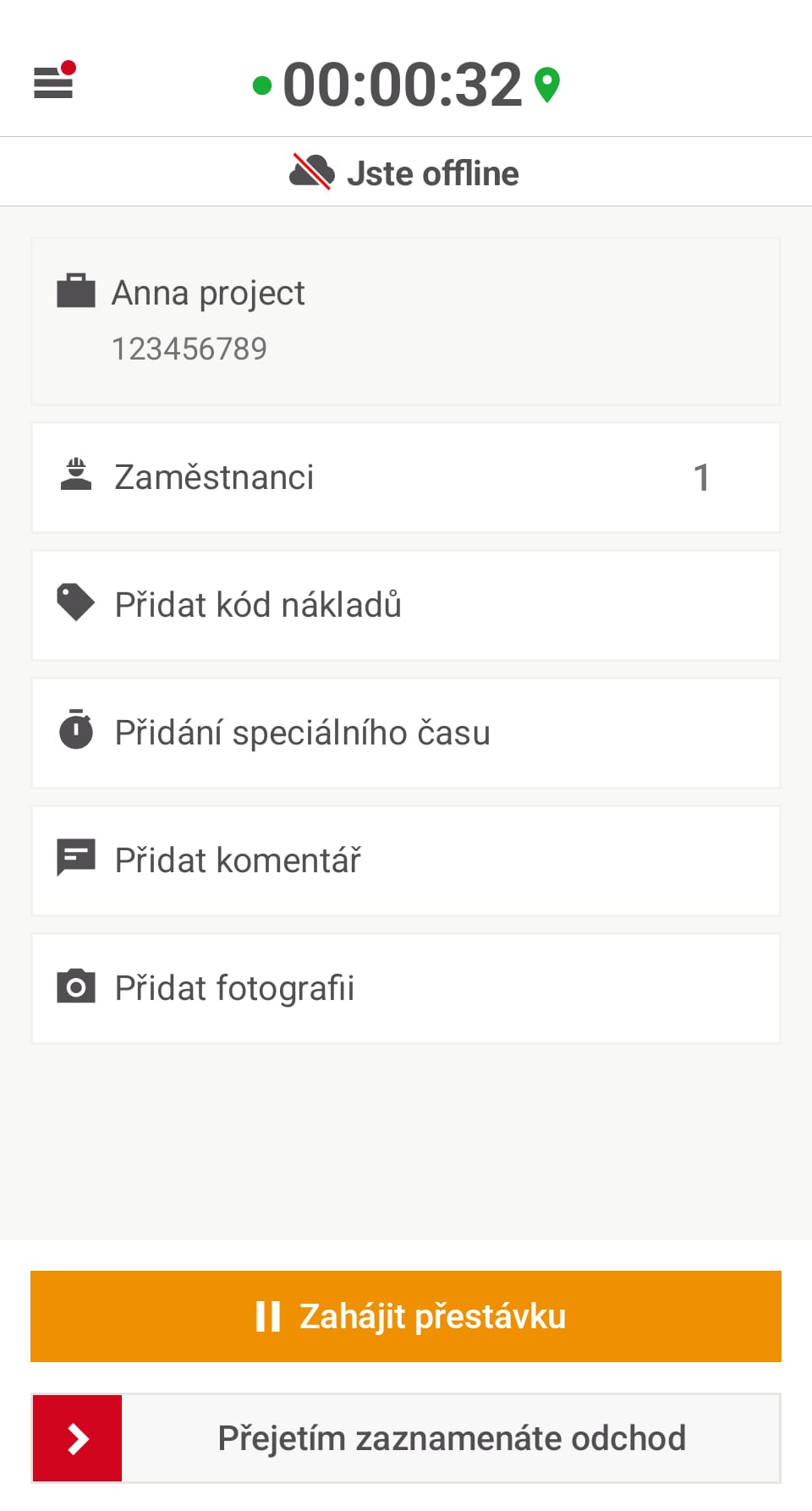
Task: Tap the green location pin icon
Action: (548, 85)
